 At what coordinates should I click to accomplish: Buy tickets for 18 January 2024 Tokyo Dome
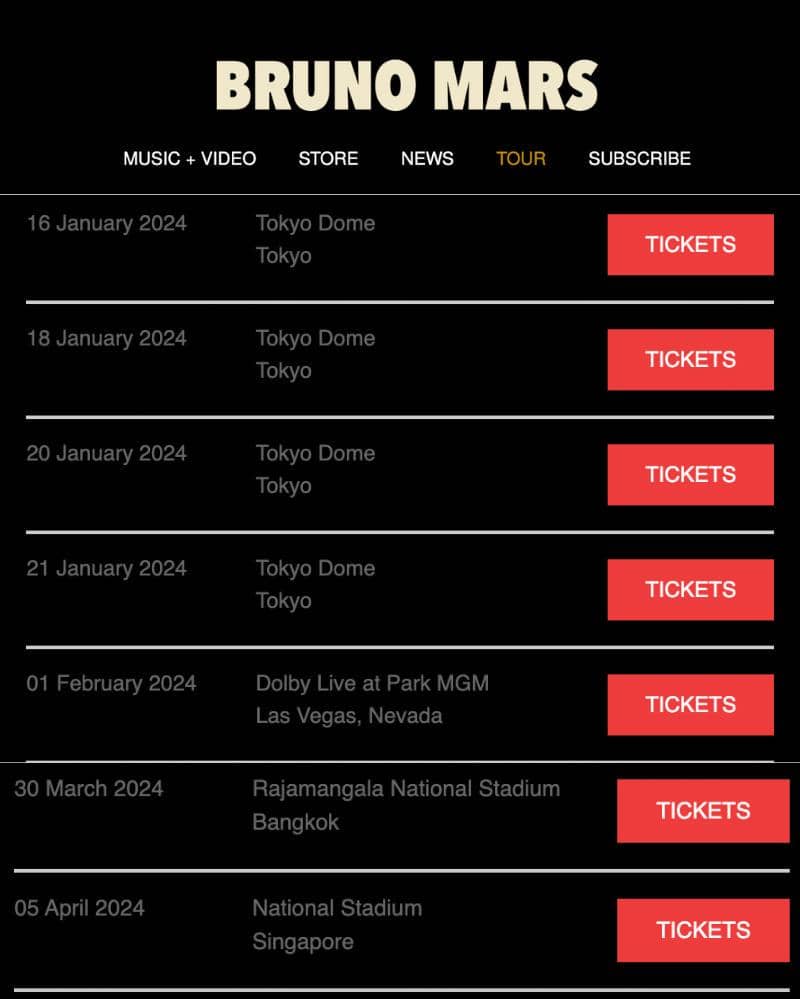pyautogui.click(x=690, y=359)
